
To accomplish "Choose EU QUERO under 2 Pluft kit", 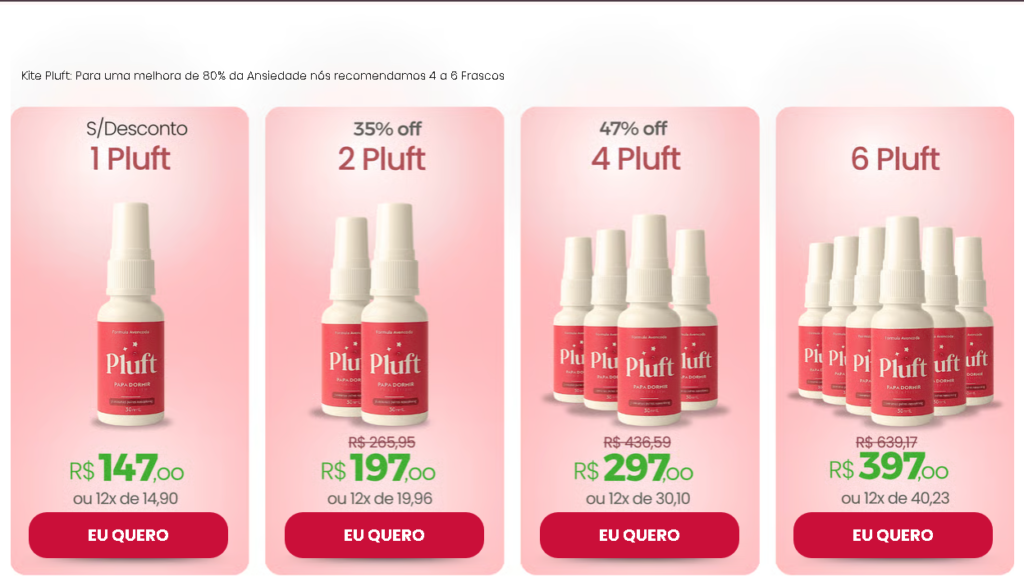I will pyautogui.click(x=384, y=535).
